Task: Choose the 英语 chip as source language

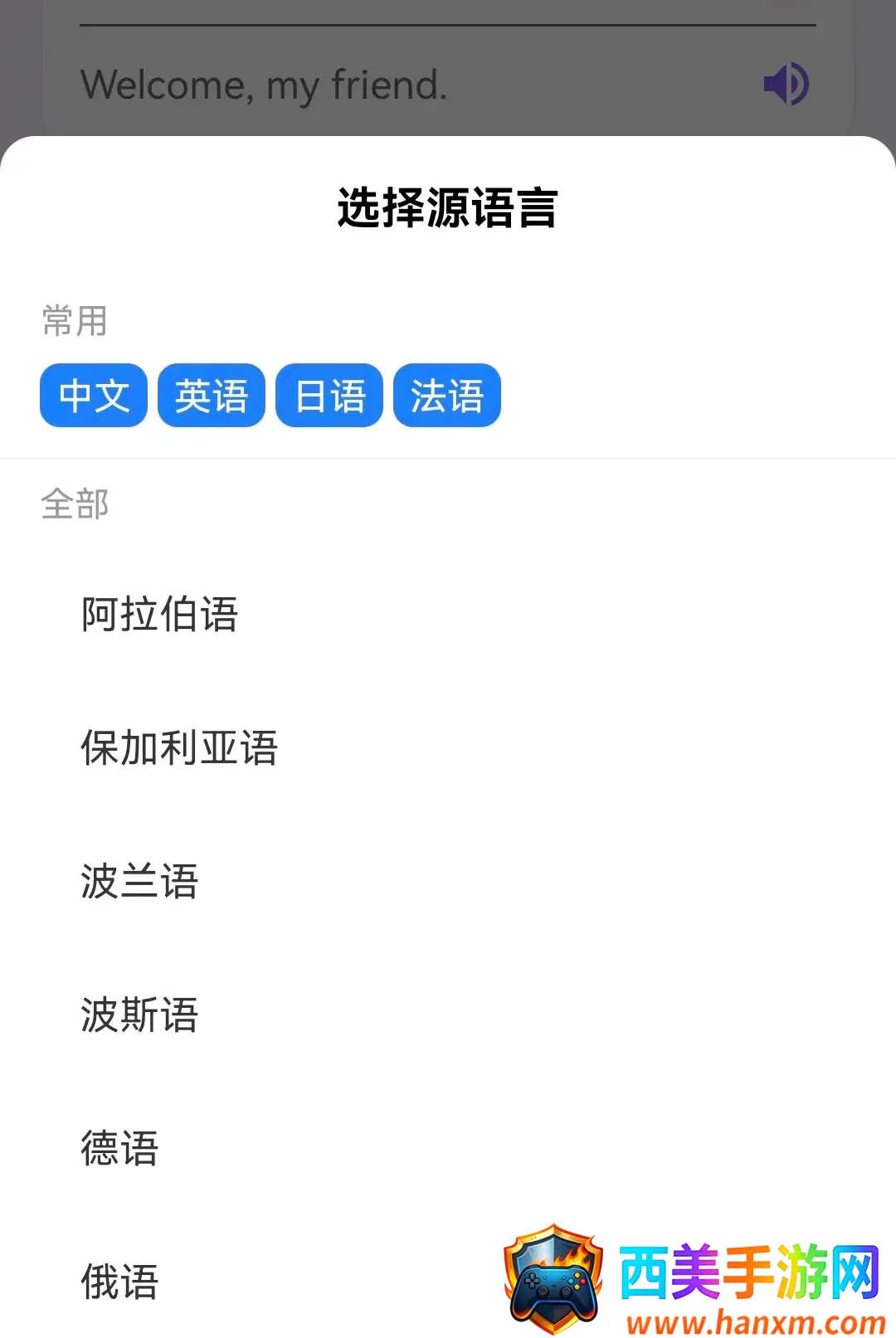Action: click(x=212, y=396)
